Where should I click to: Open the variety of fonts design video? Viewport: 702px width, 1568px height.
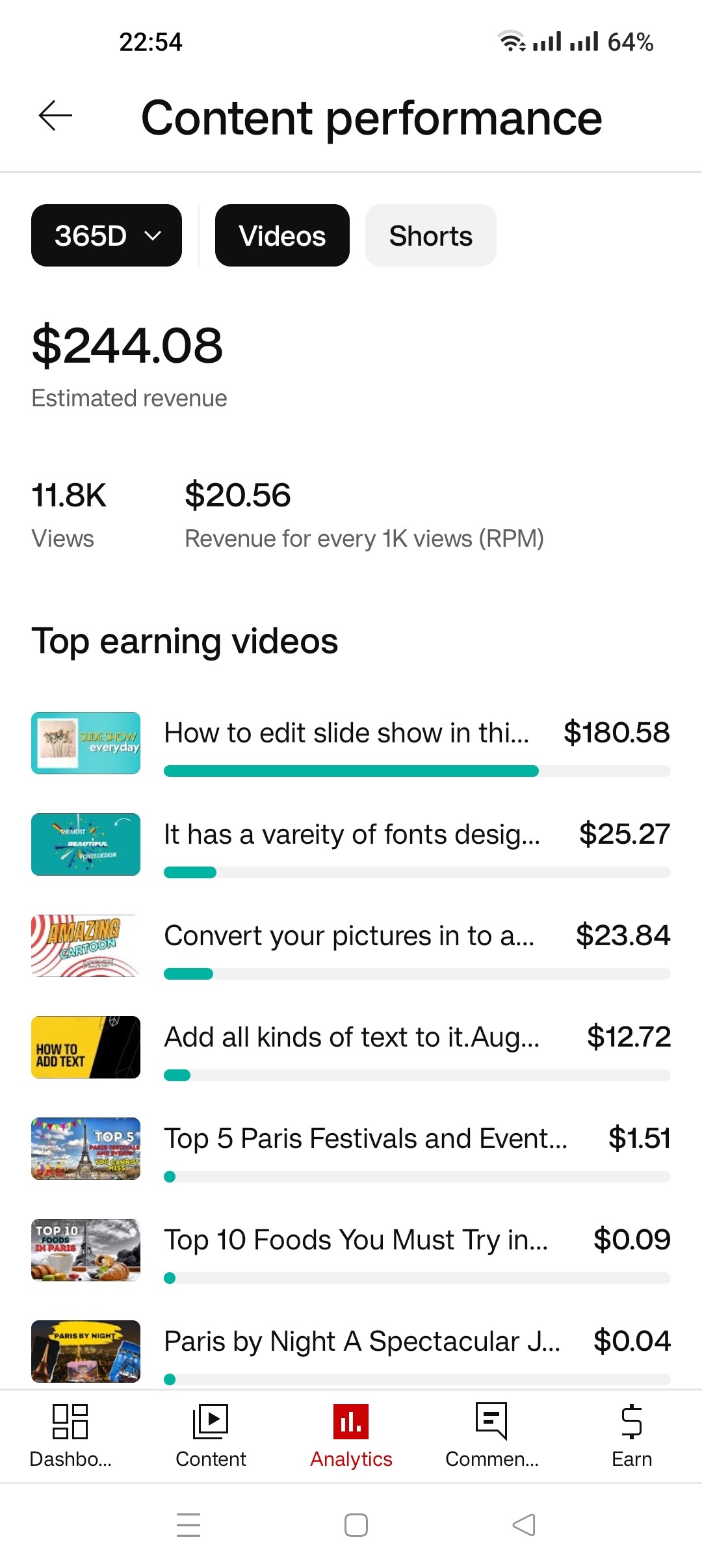point(351,844)
